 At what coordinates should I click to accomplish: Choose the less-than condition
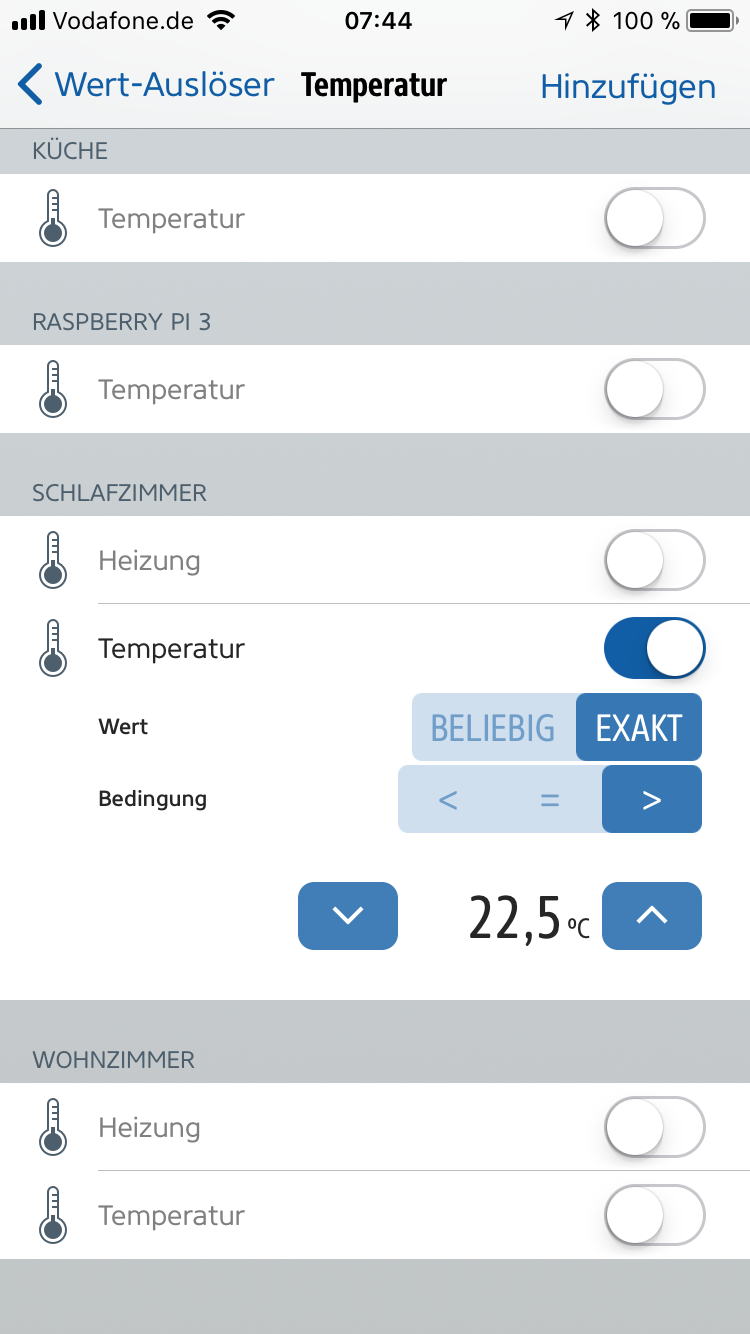448,799
